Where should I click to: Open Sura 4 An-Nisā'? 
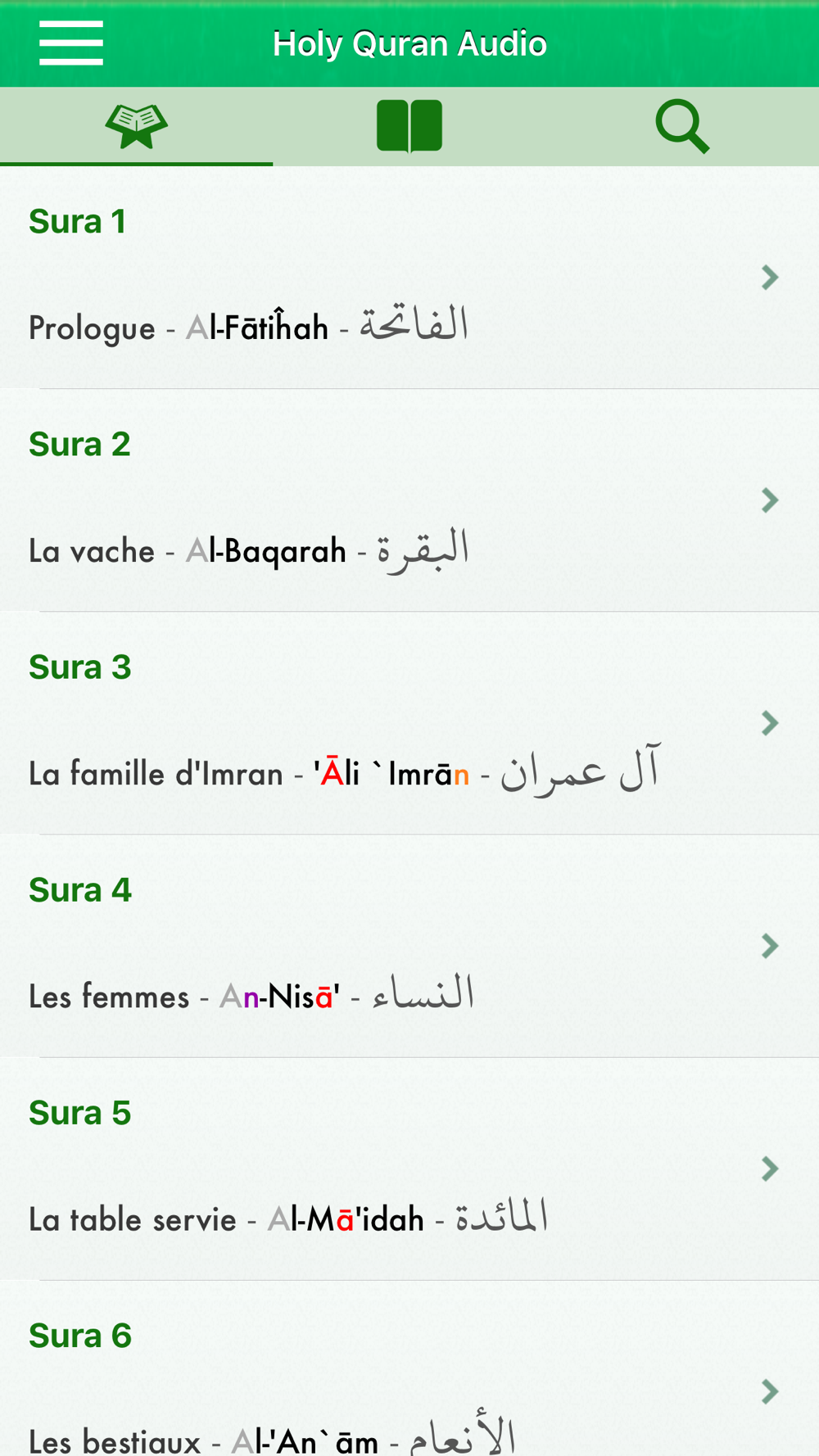(409, 946)
